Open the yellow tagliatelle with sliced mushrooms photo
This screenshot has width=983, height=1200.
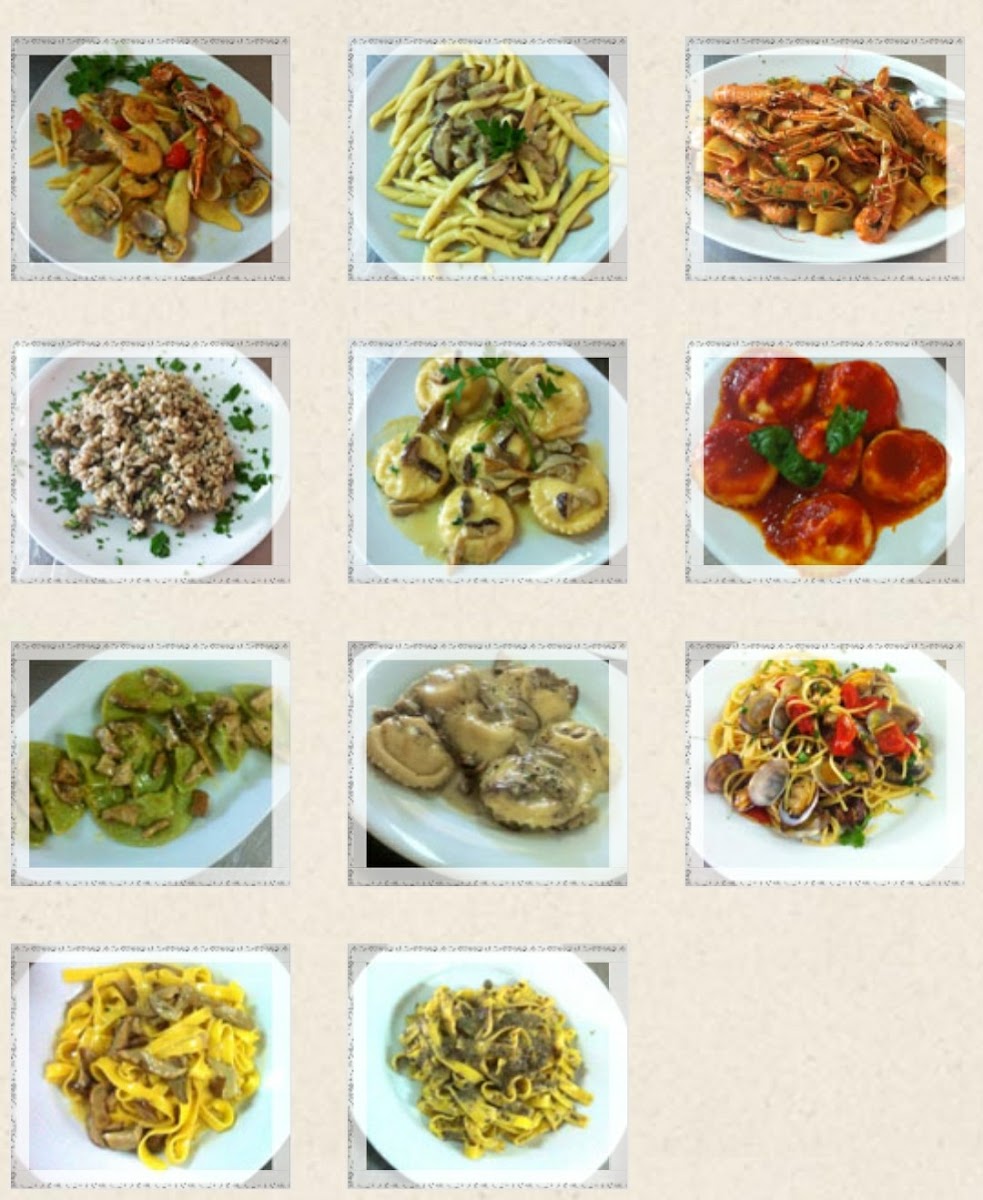[150, 1066]
